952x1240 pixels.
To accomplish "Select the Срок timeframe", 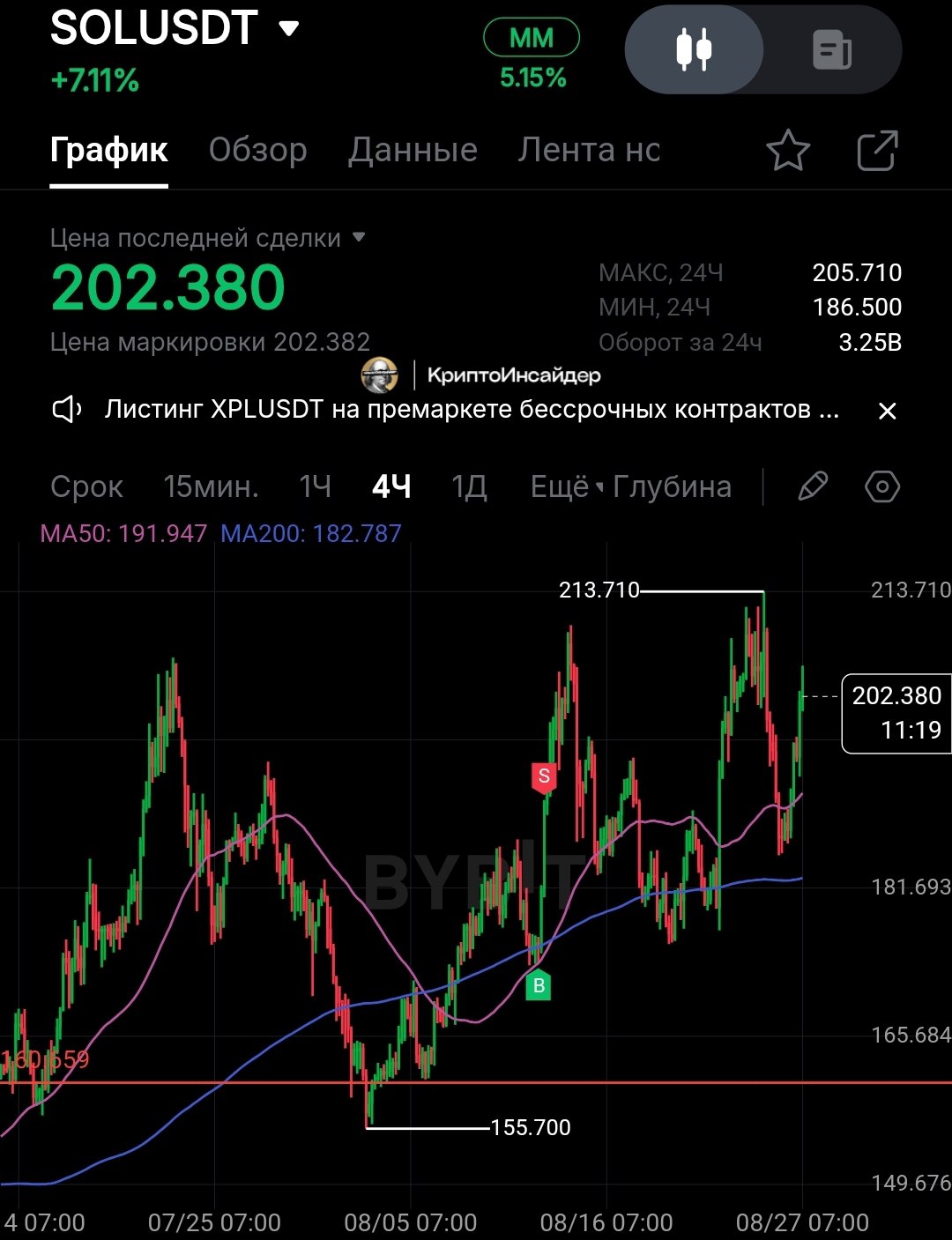I will [86, 486].
